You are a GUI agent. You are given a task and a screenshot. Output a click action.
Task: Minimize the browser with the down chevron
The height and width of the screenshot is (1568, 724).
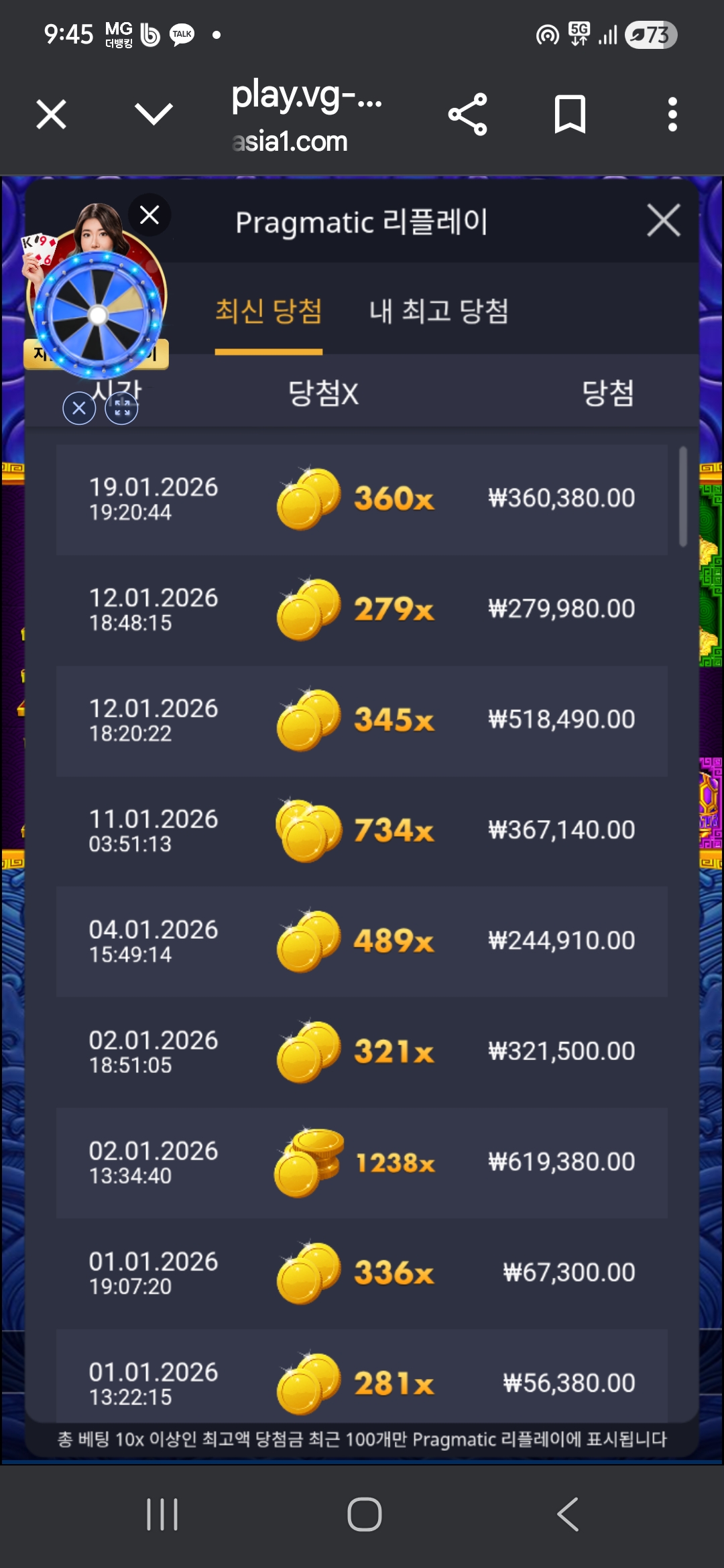click(154, 114)
